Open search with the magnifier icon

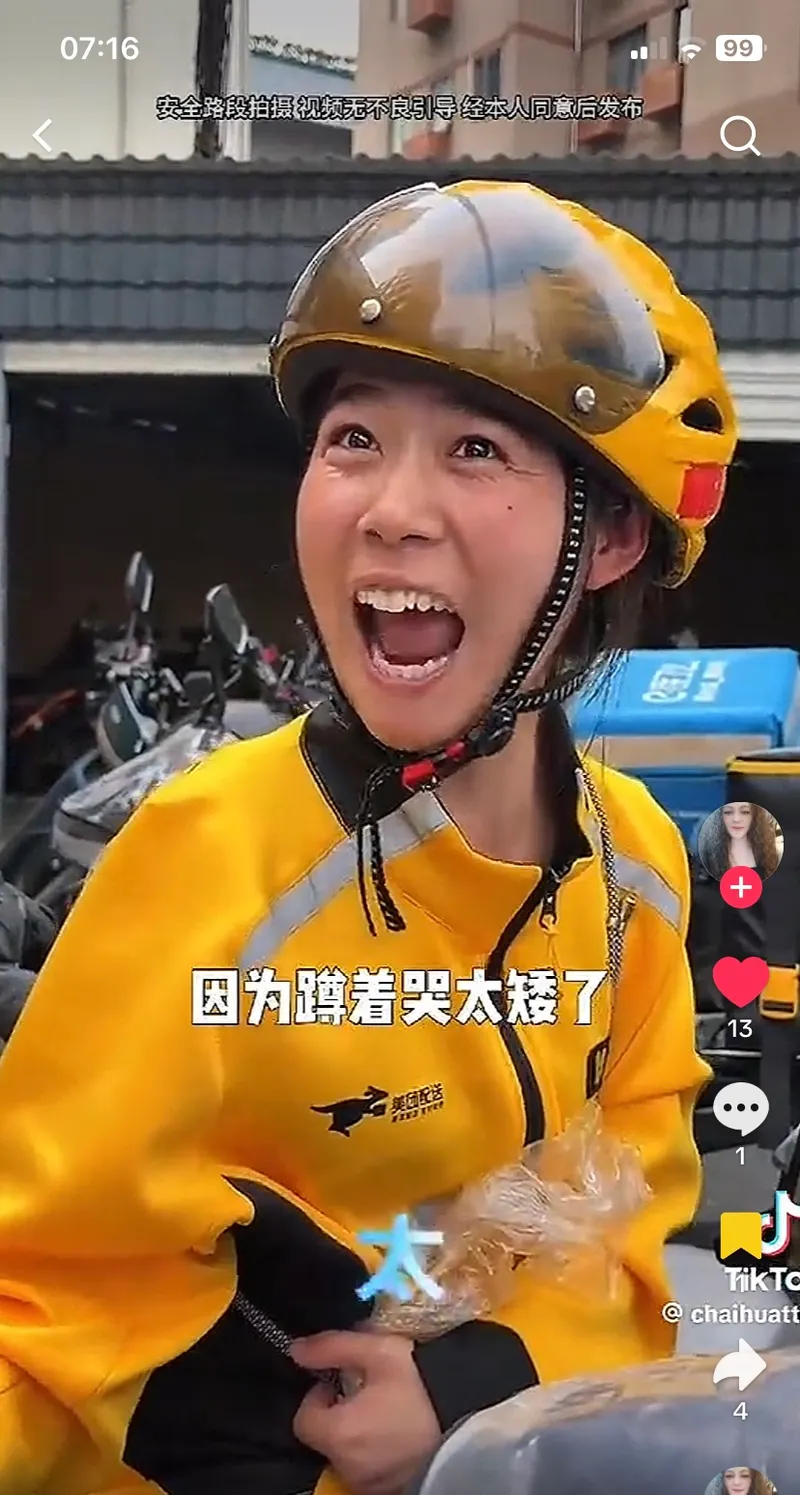[x=742, y=137]
